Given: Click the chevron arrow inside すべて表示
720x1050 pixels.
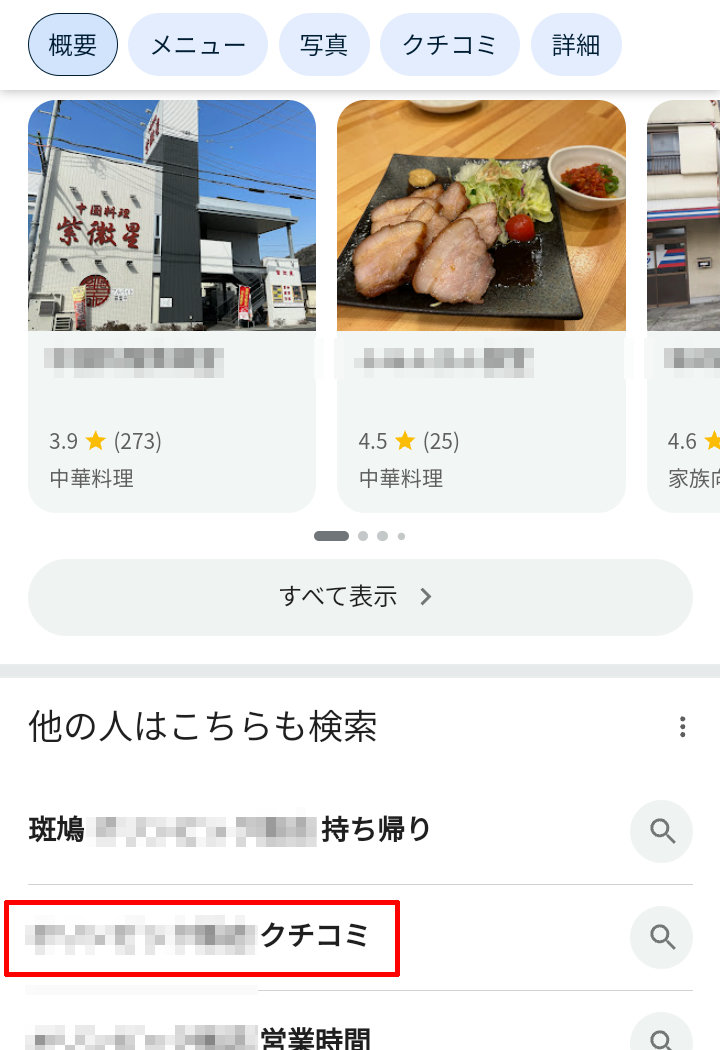Looking at the screenshot, I should click(x=426, y=596).
